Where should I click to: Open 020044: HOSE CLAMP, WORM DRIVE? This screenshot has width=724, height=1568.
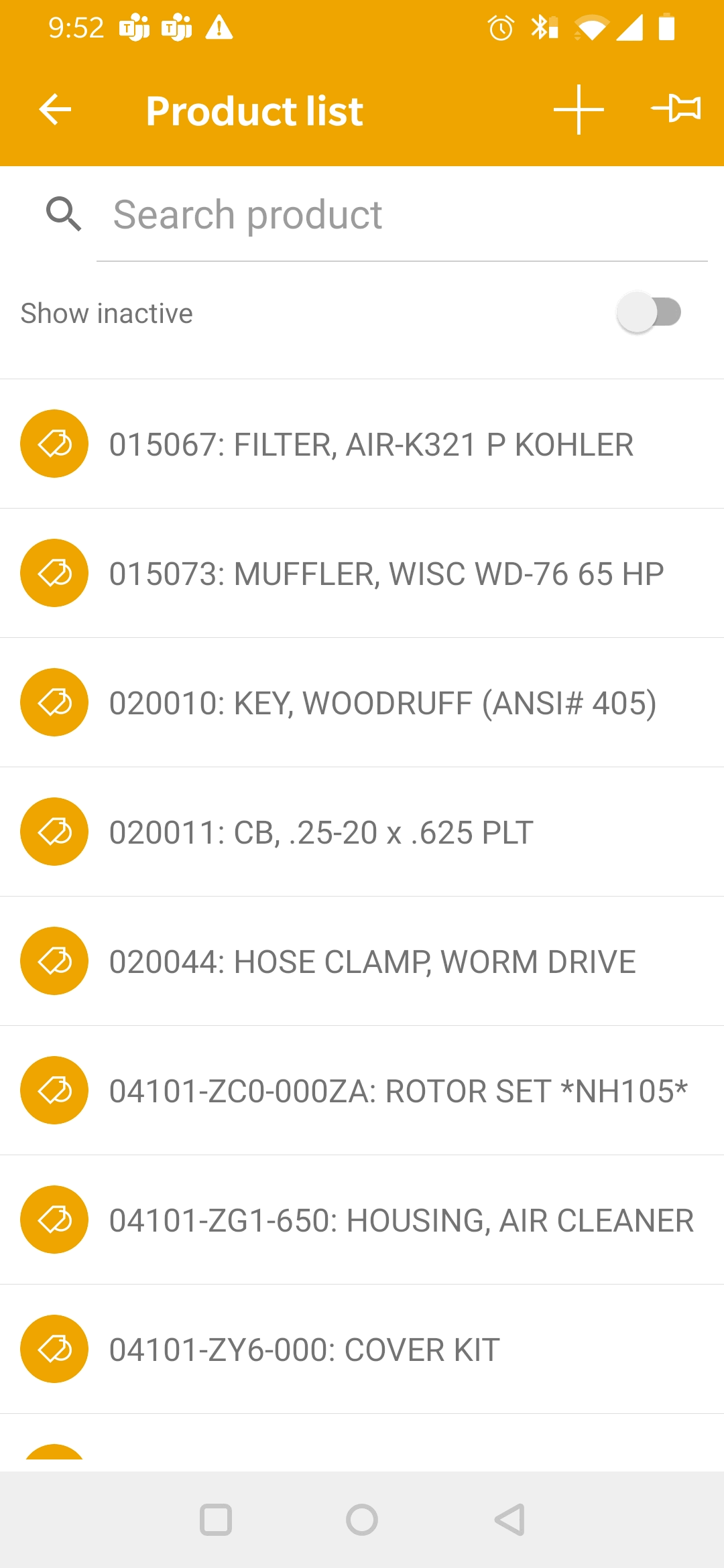(362, 961)
